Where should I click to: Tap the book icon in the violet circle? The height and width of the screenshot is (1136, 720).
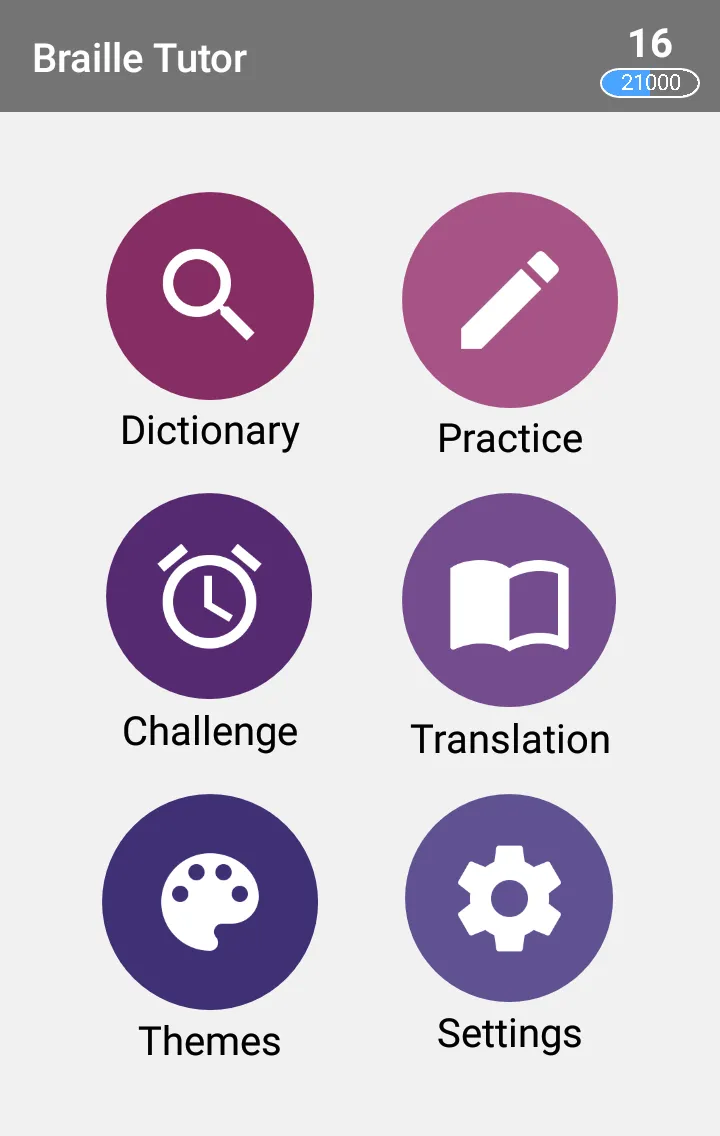[509, 599]
